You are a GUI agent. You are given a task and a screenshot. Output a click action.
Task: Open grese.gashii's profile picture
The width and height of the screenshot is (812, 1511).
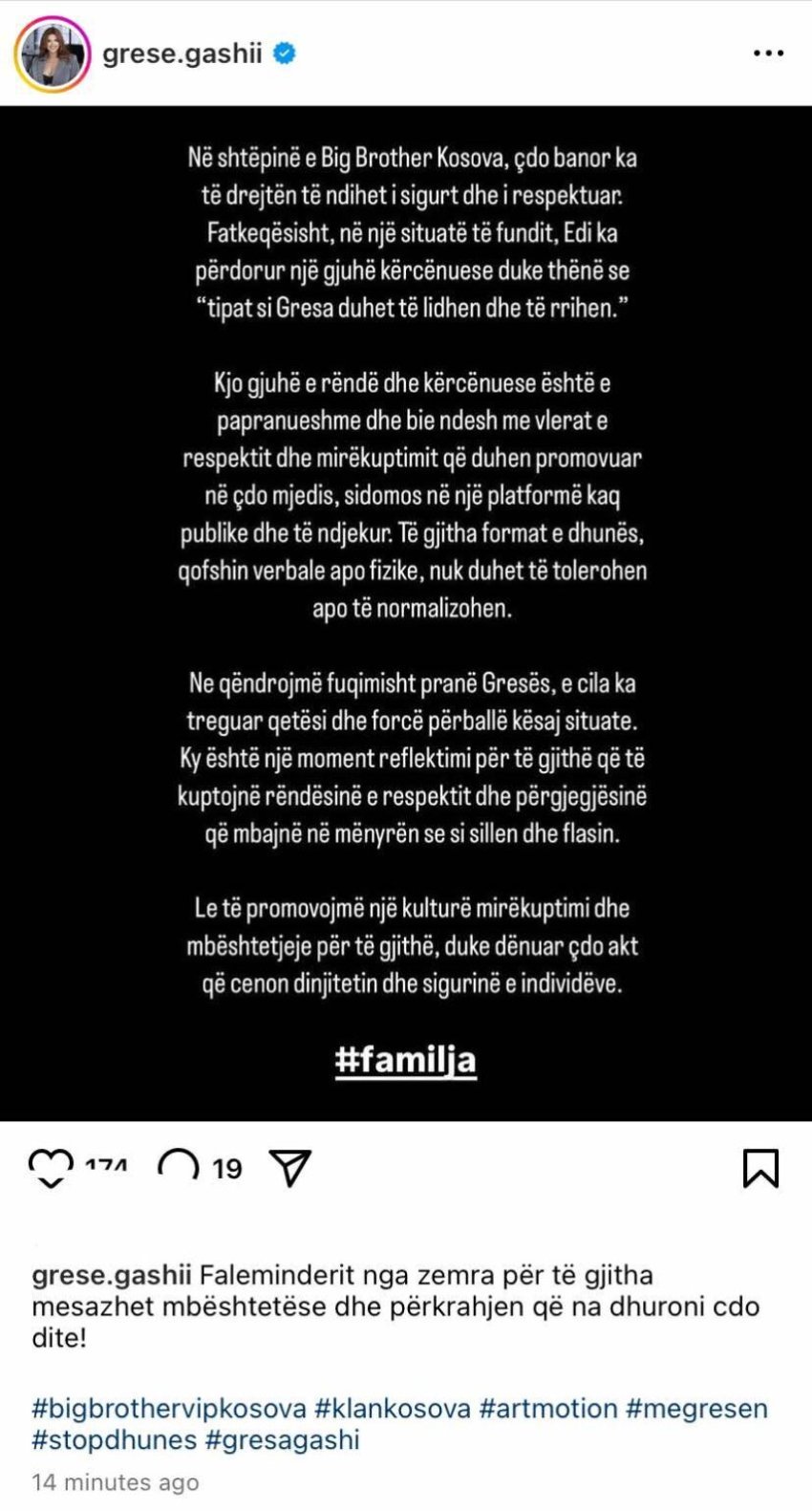(53, 54)
